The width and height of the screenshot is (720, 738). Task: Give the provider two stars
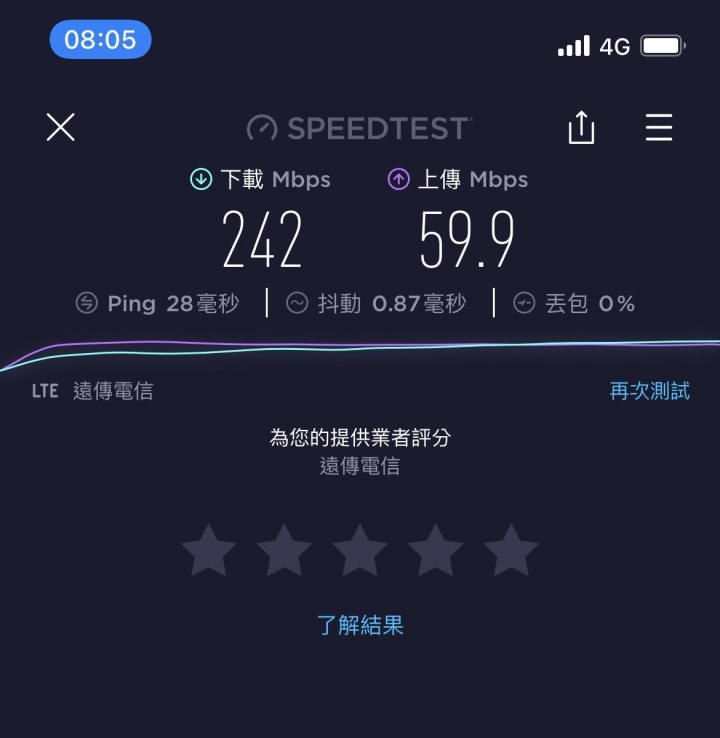(x=284, y=551)
